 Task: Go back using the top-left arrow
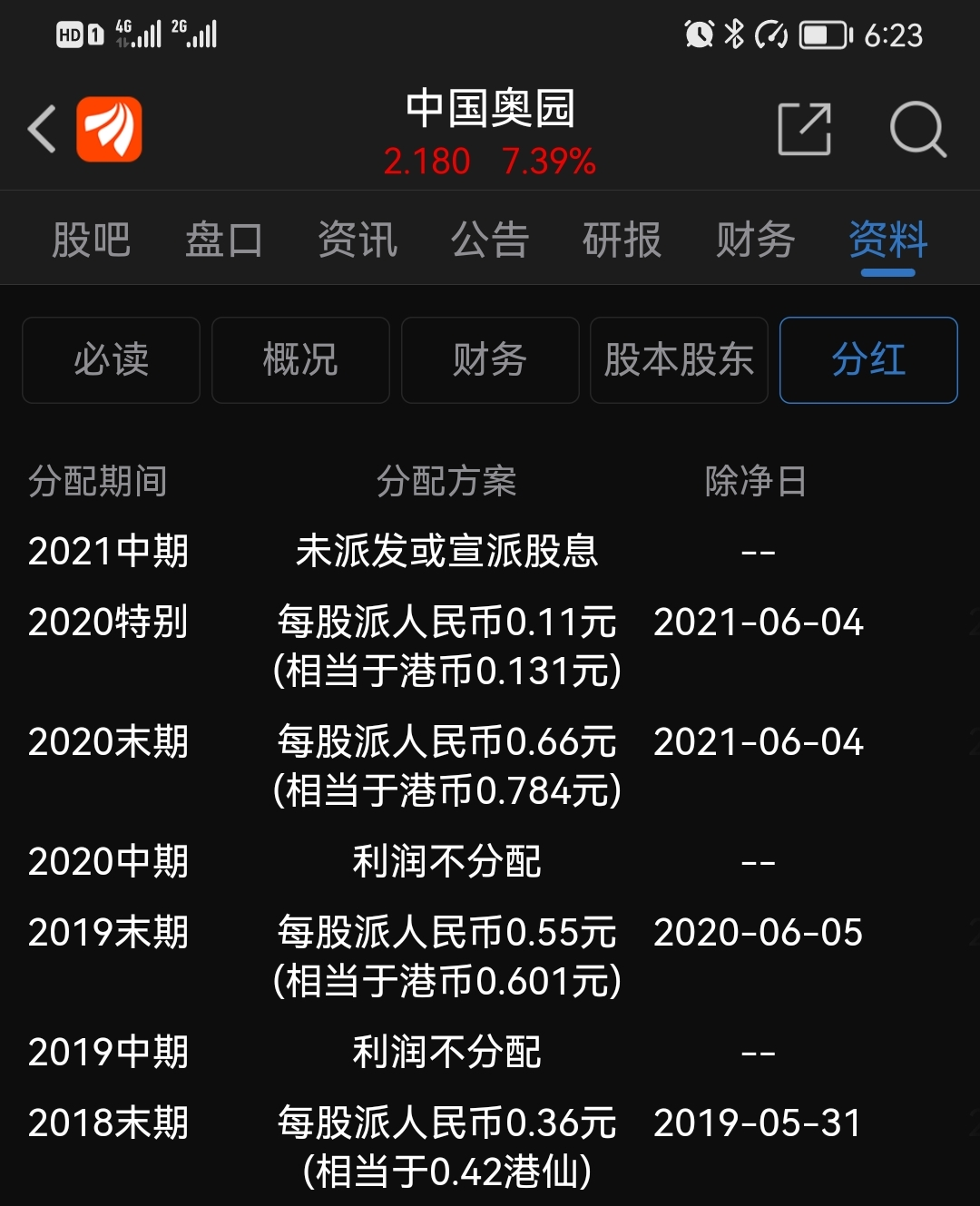point(42,129)
